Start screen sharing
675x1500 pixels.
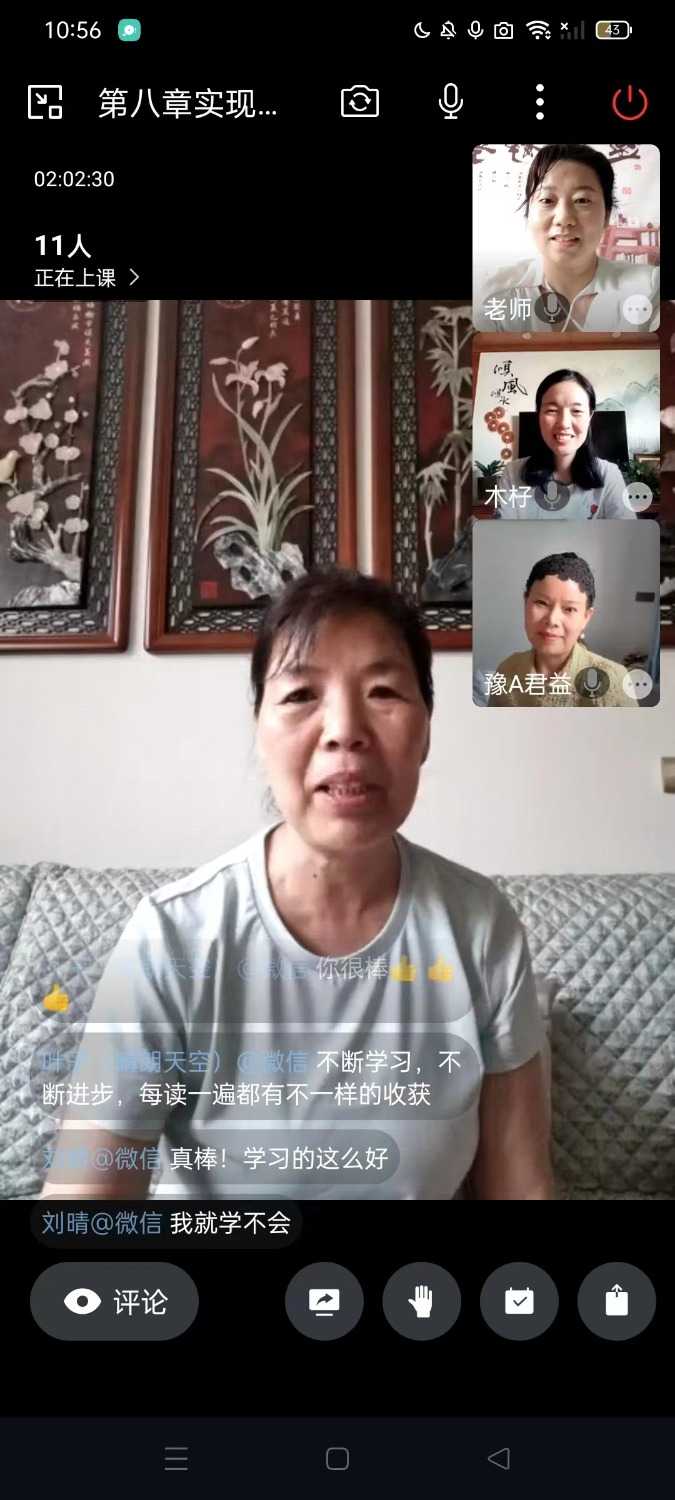[x=324, y=1301]
